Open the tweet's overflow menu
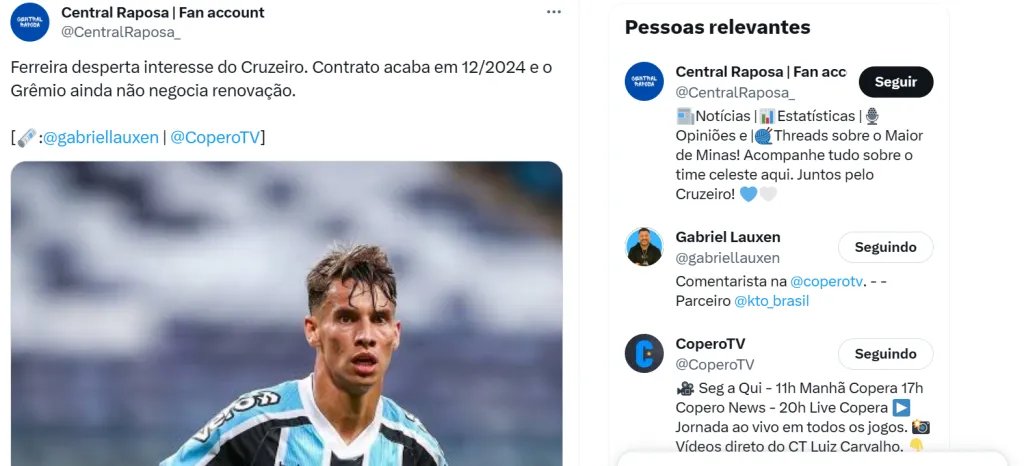 [554, 12]
